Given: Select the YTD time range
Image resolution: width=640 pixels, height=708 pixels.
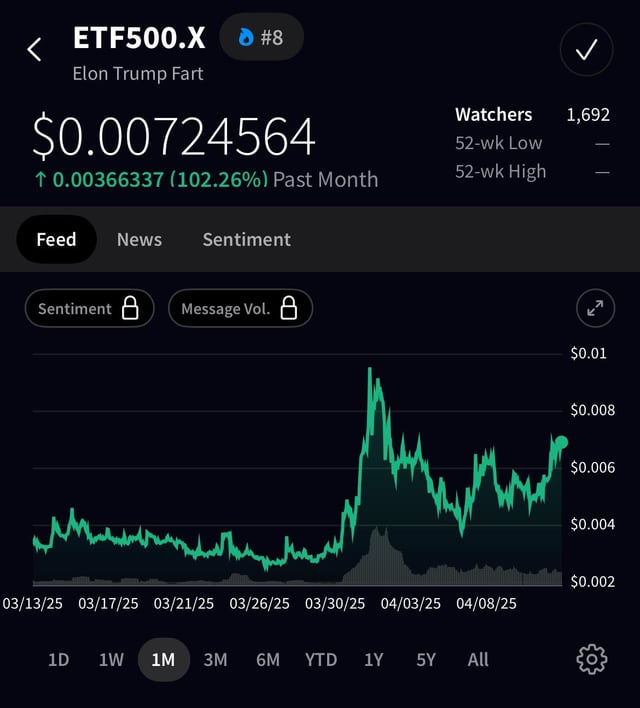Looking at the screenshot, I should (321, 659).
